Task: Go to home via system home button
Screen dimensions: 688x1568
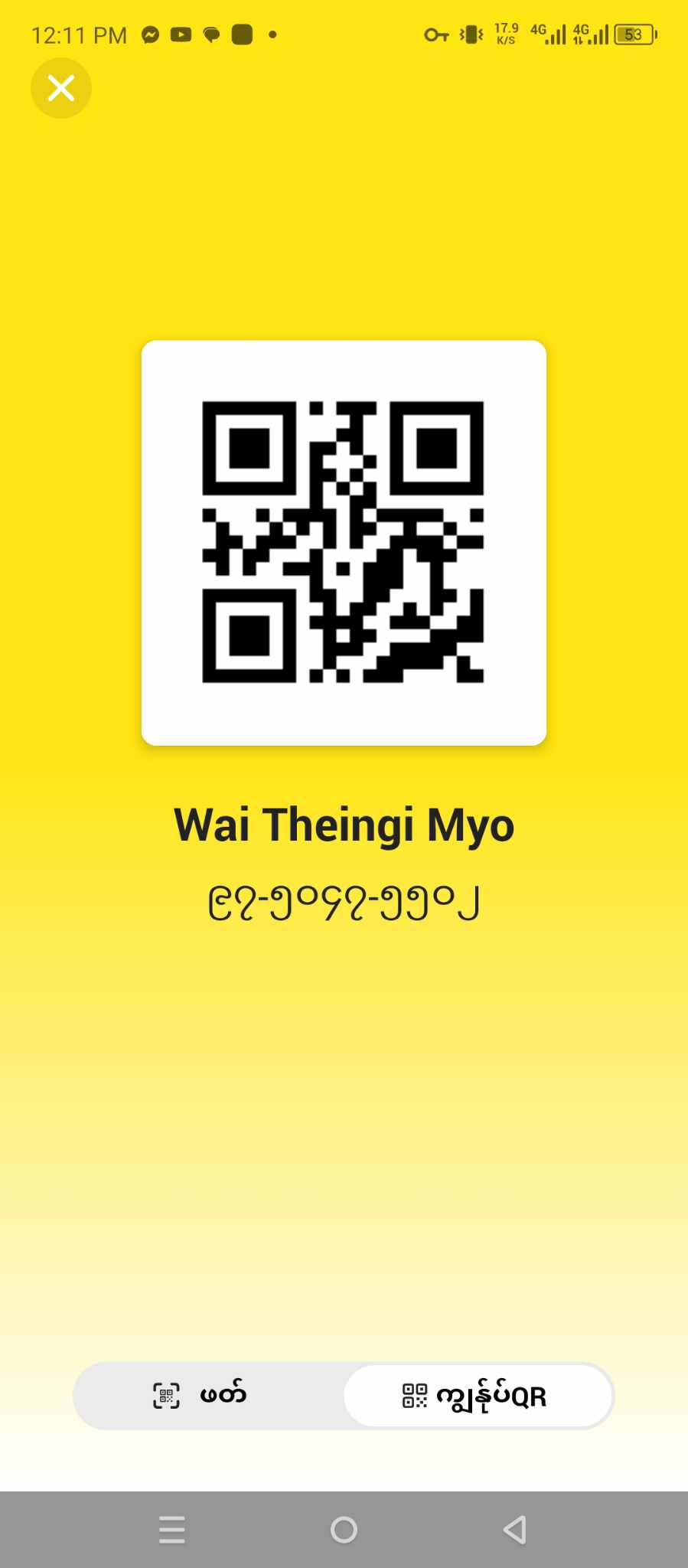Action: point(344,1530)
